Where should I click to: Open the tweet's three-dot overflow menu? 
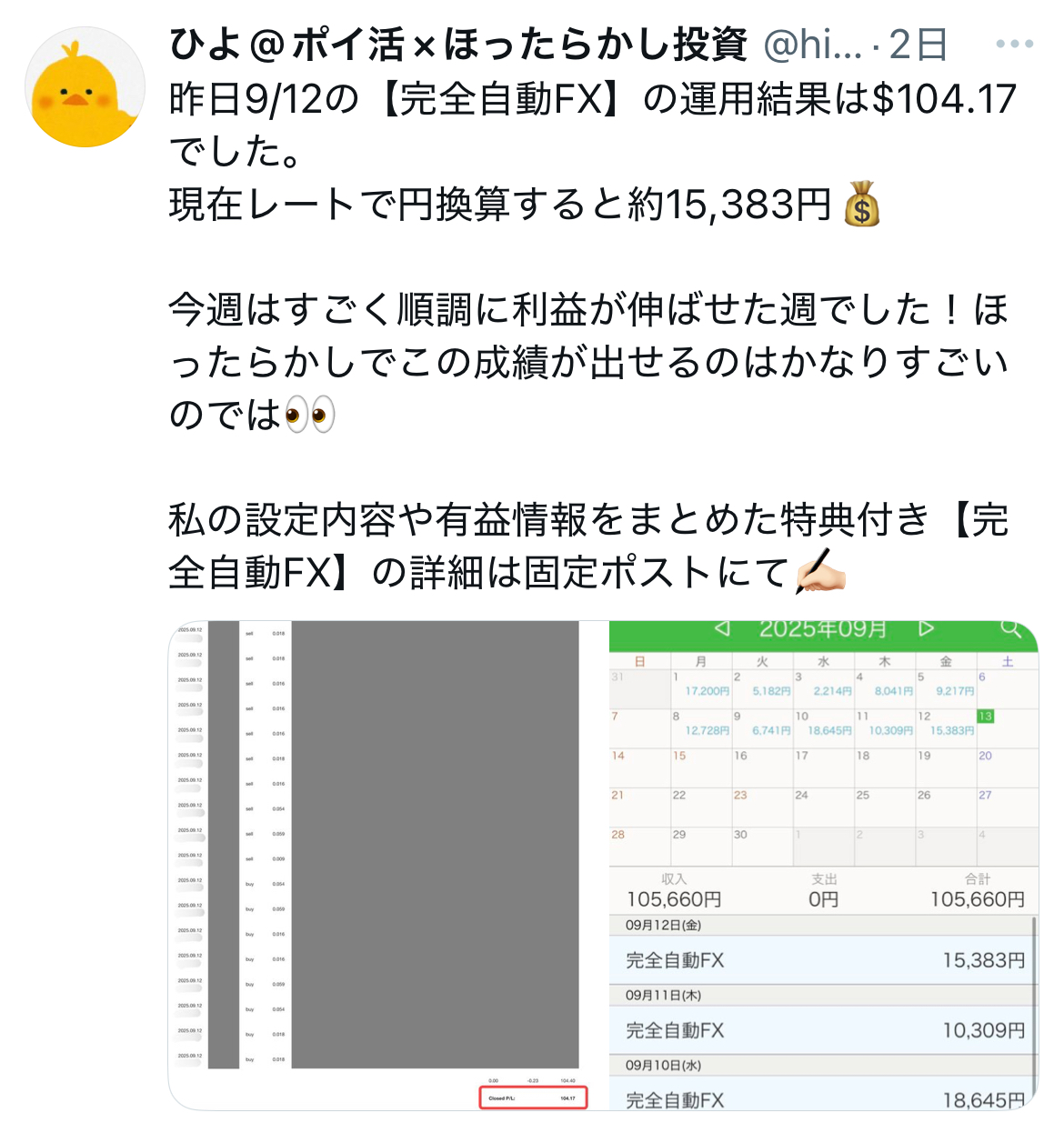click(x=1014, y=44)
